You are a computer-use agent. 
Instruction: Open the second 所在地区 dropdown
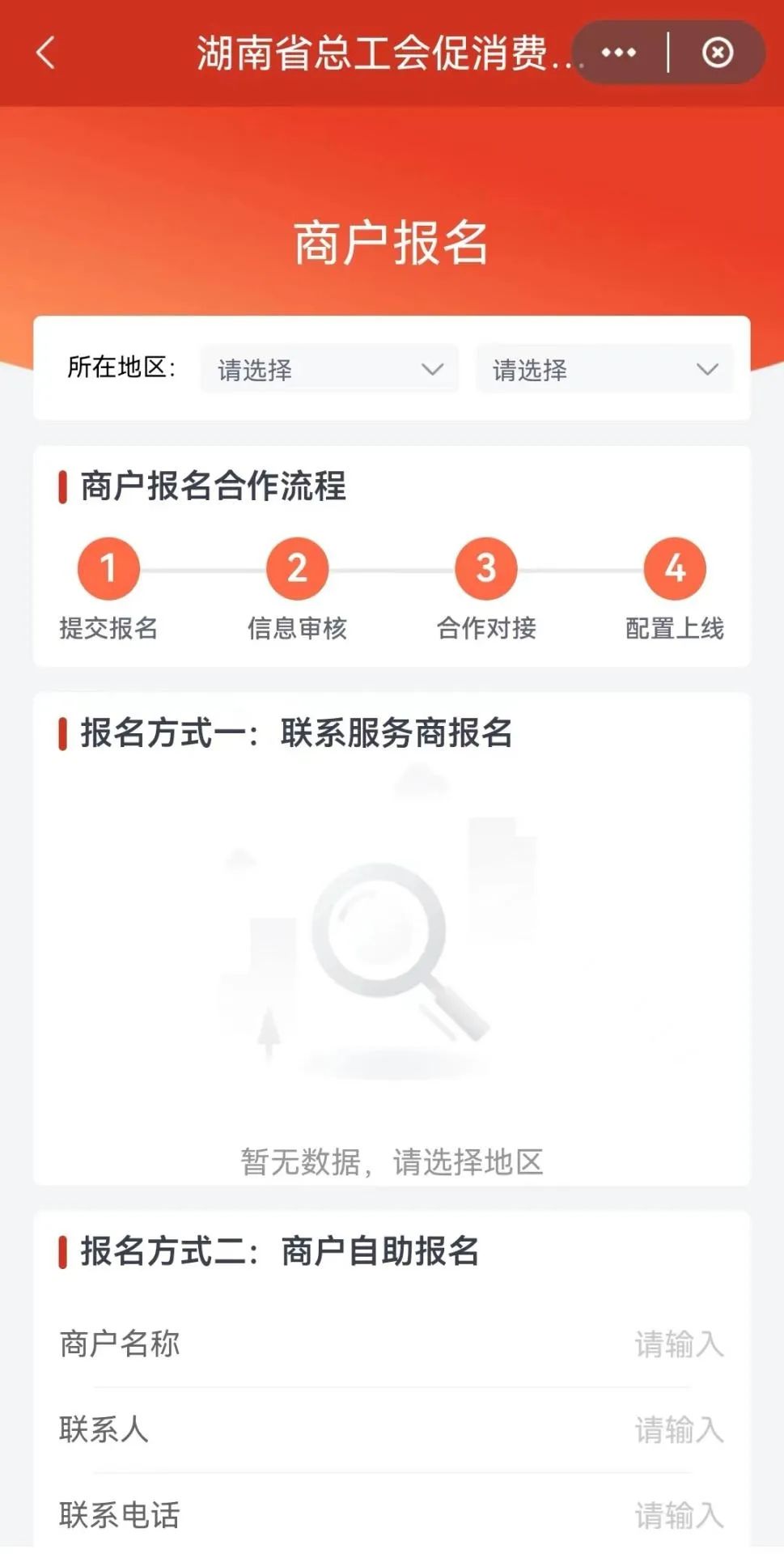(x=604, y=370)
